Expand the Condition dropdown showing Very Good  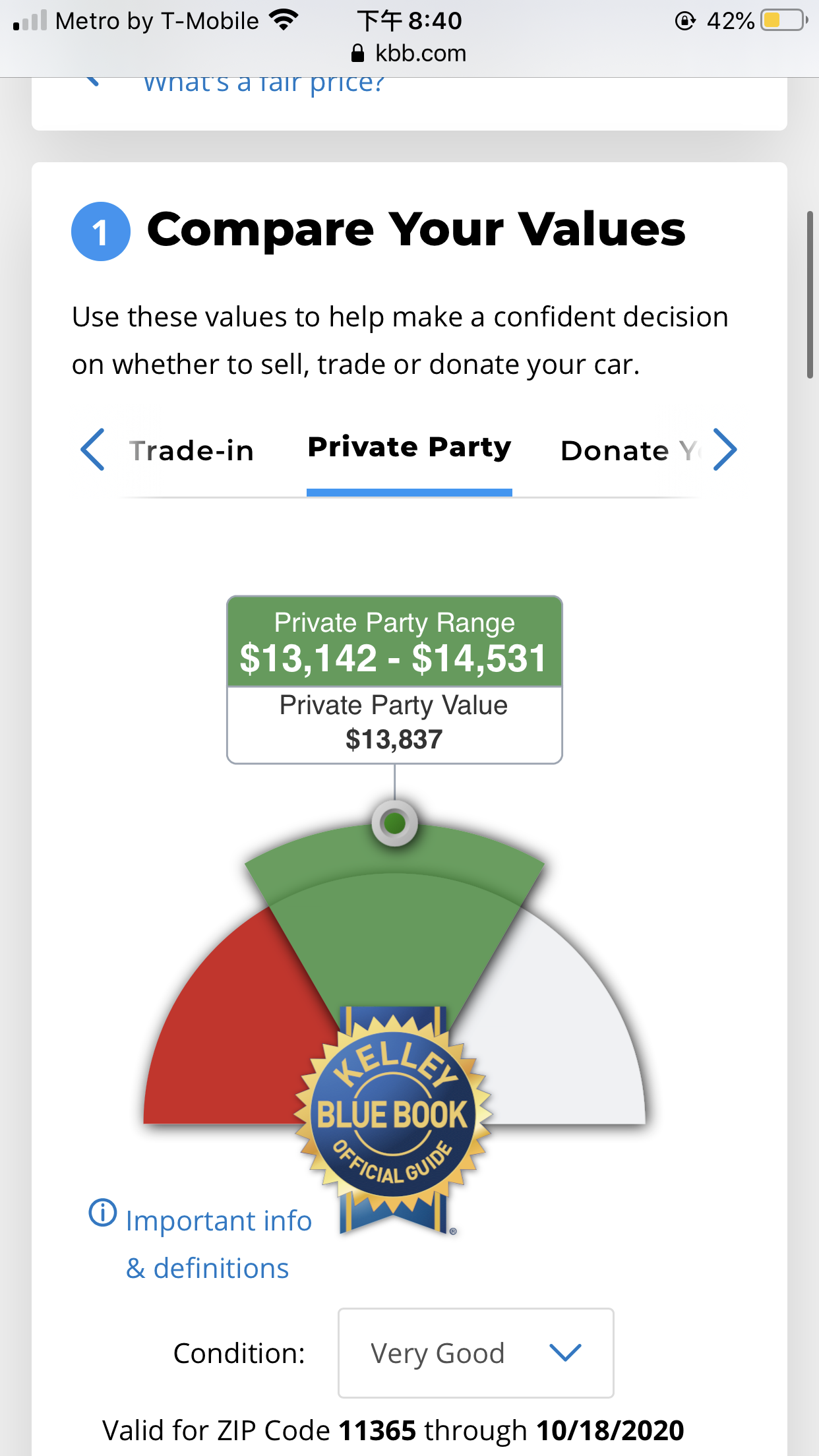(475, 1352)
